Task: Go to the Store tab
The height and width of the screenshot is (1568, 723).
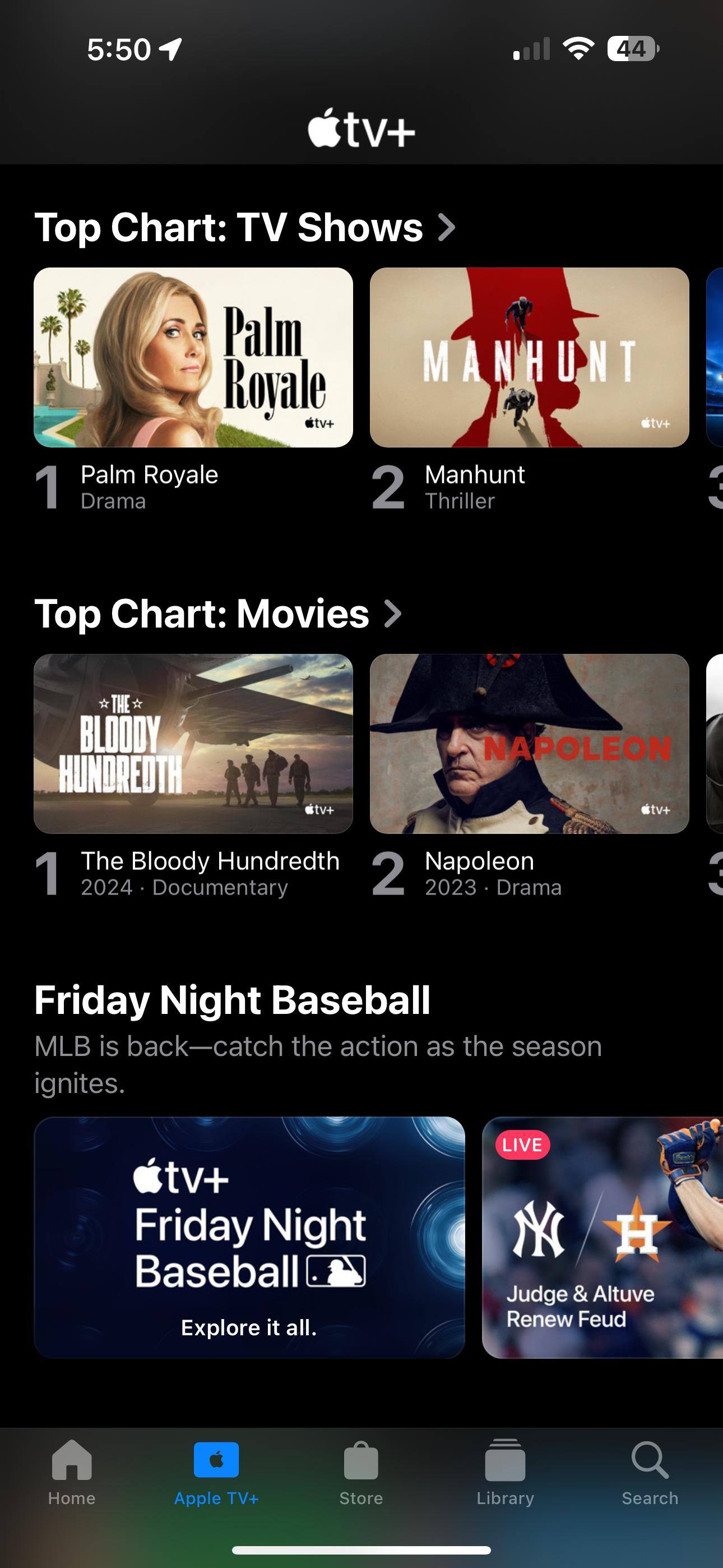Action: (x=361, y=1472)
